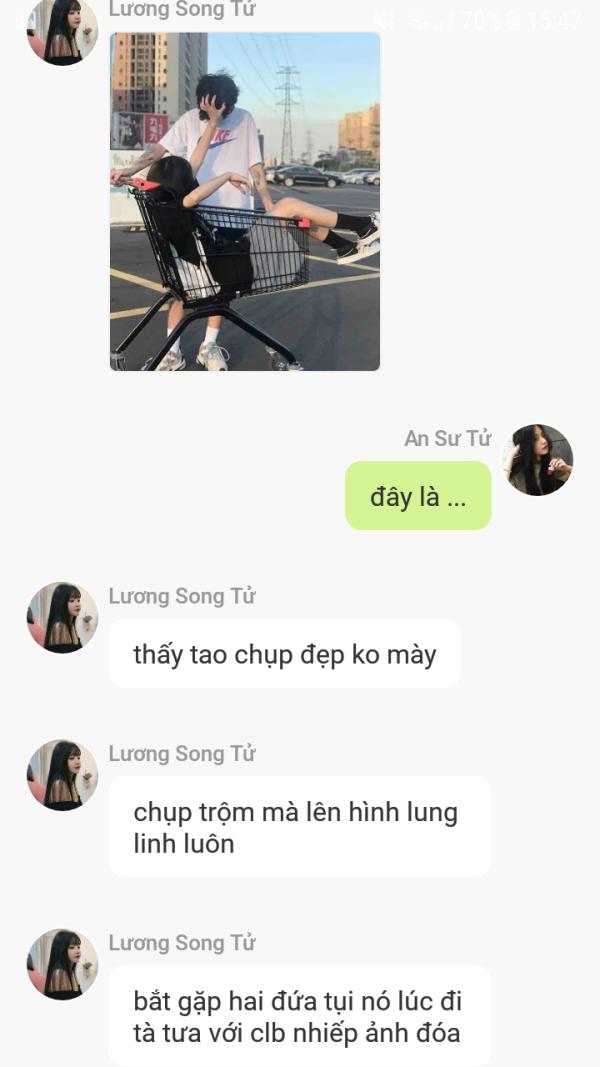Tap Lương Song Tử's avatar beside "thấy tao chụp đẹp"
Image resolution: width=600 pixels, height=1067 pixels.
click(x=62, y=618)
